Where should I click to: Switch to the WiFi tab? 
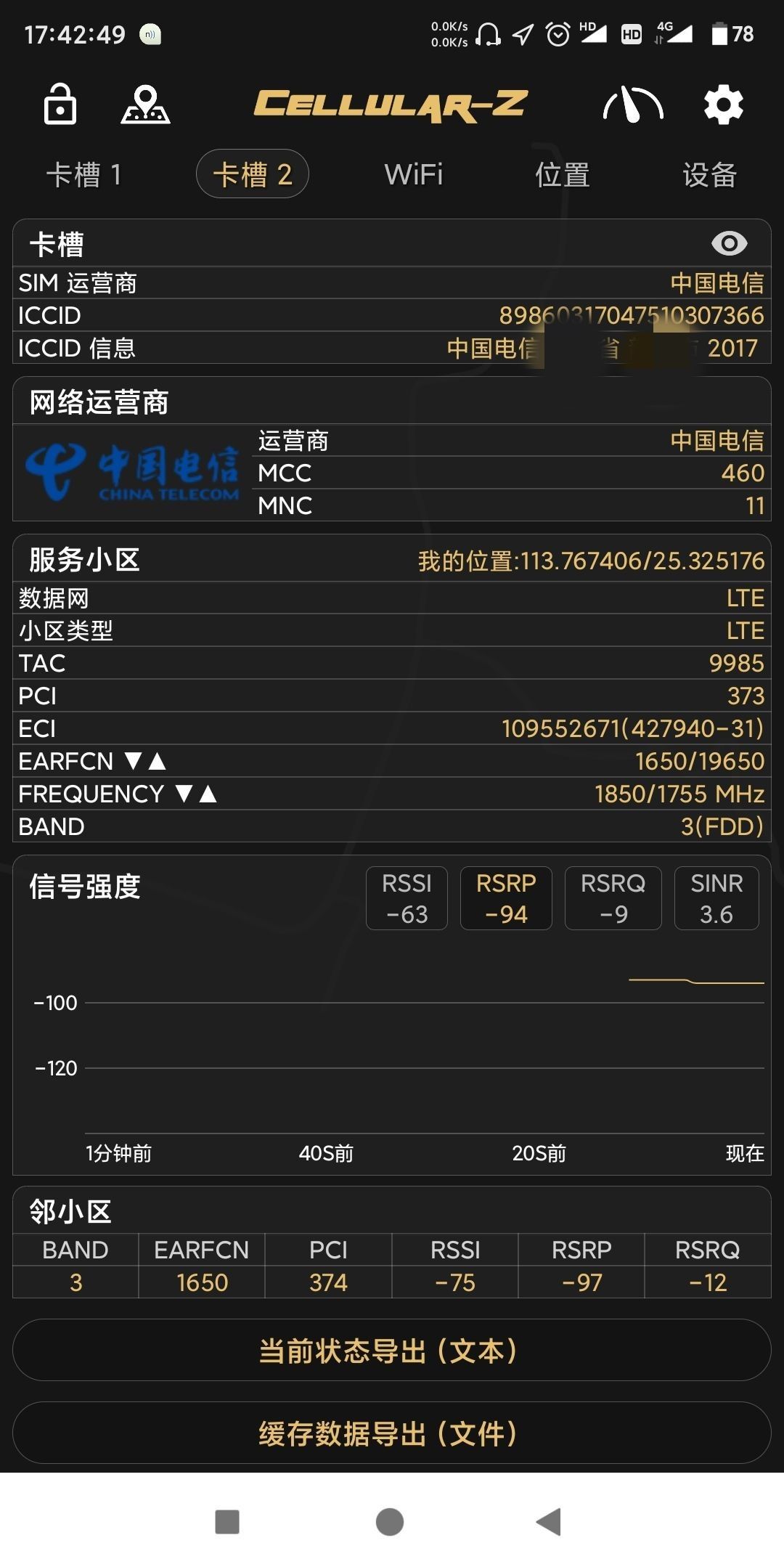tap(415, 174)
